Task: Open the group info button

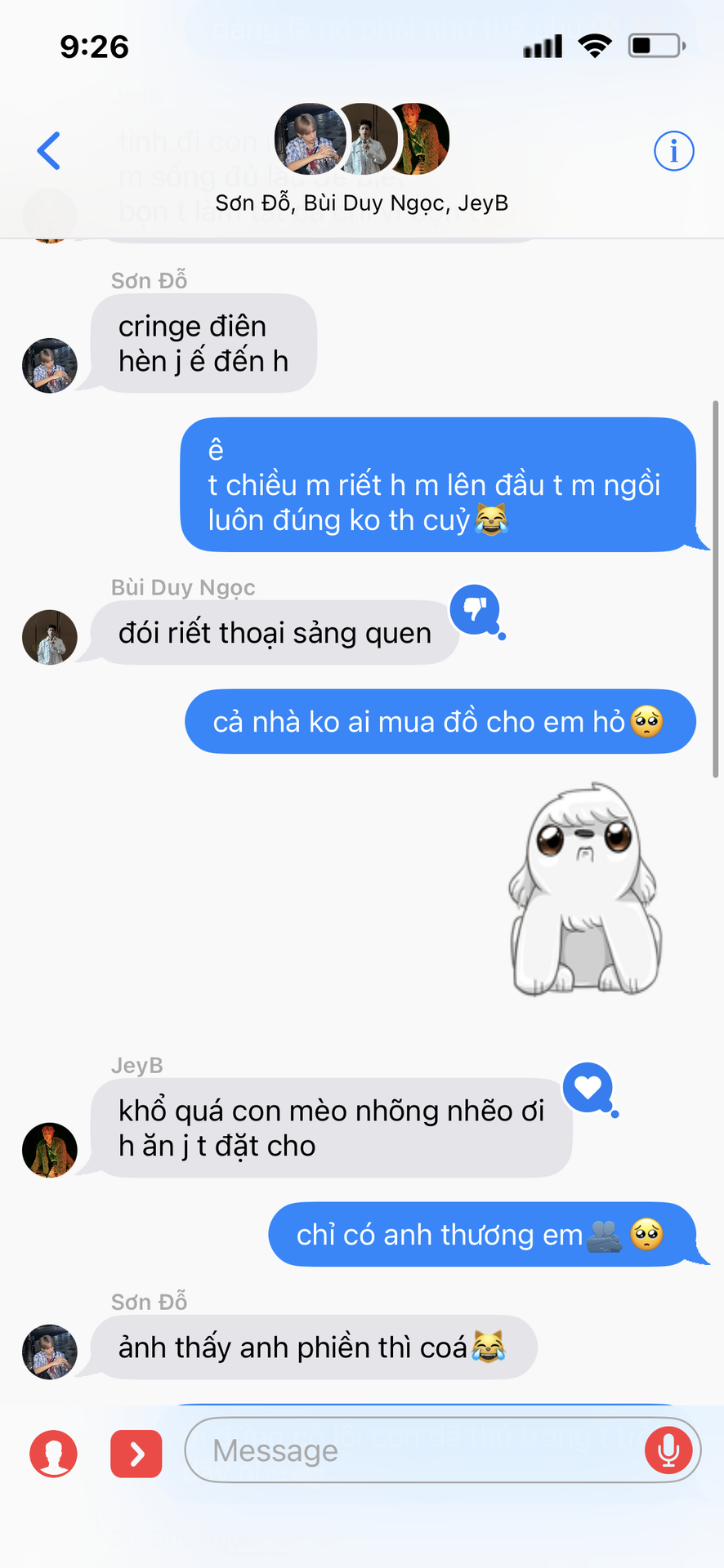Action: click(x=673, y=151)
